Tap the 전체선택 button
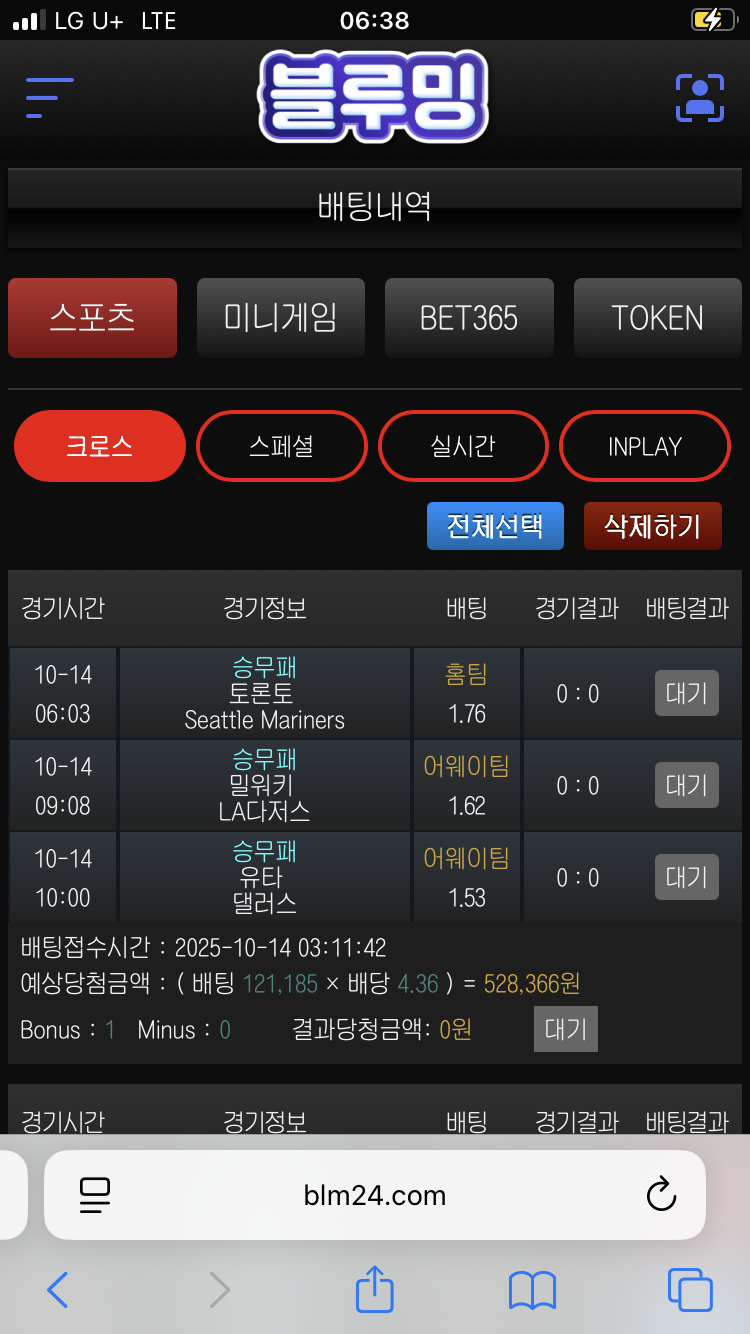 [495, 526]
